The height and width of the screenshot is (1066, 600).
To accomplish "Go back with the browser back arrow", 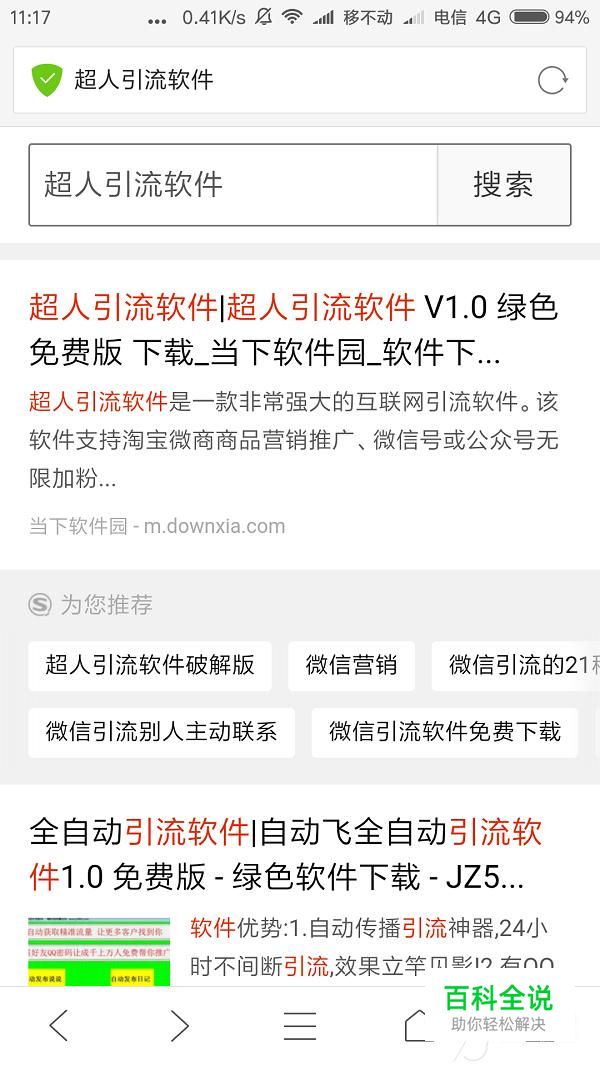I will pos(59,1025).
